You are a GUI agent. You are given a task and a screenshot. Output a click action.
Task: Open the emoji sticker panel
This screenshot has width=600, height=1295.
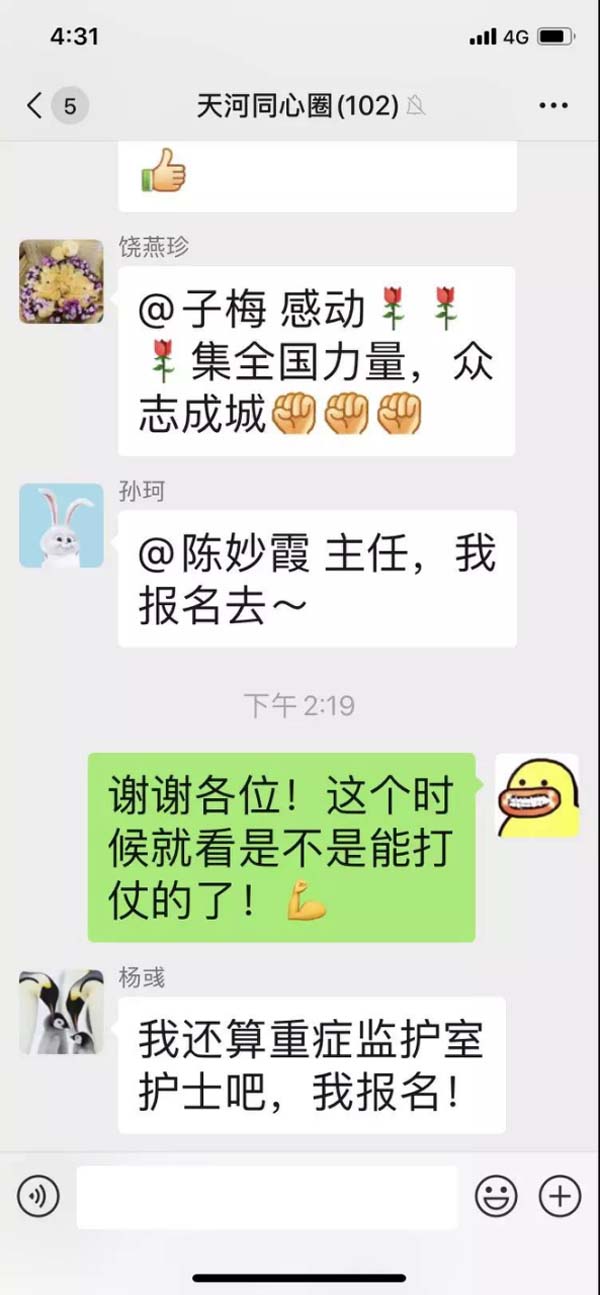pos(496,1196)
